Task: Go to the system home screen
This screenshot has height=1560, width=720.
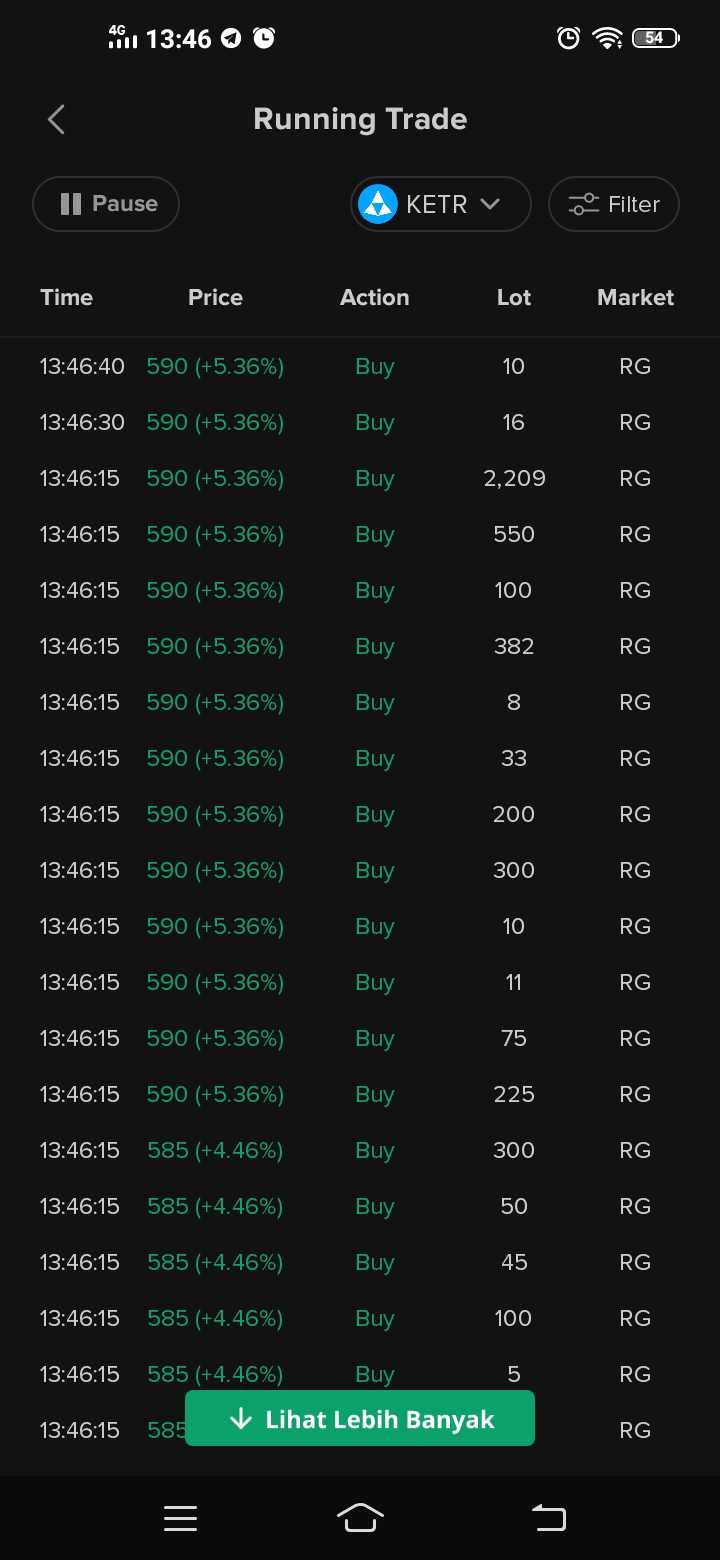Action: tap(360, 1517)
